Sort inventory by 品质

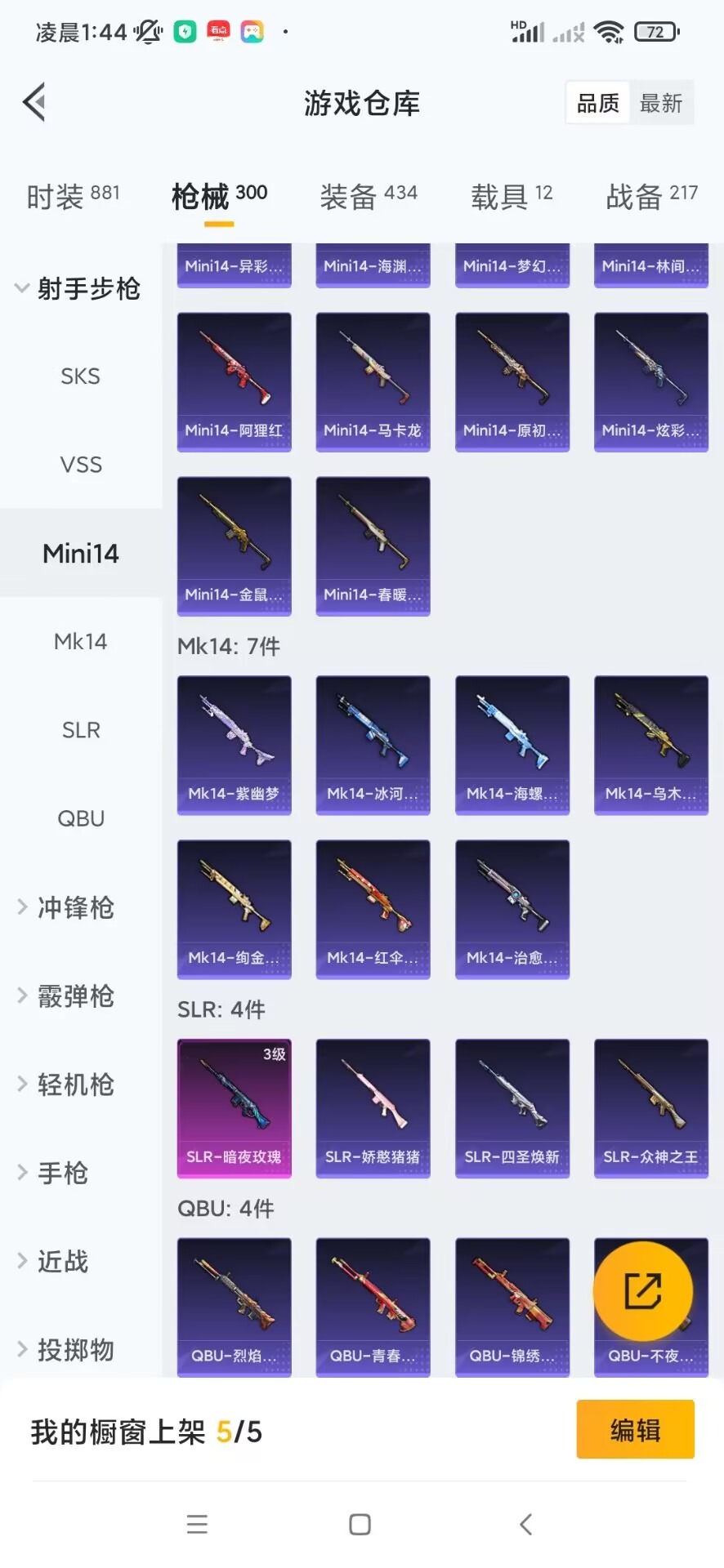point(598,103)
